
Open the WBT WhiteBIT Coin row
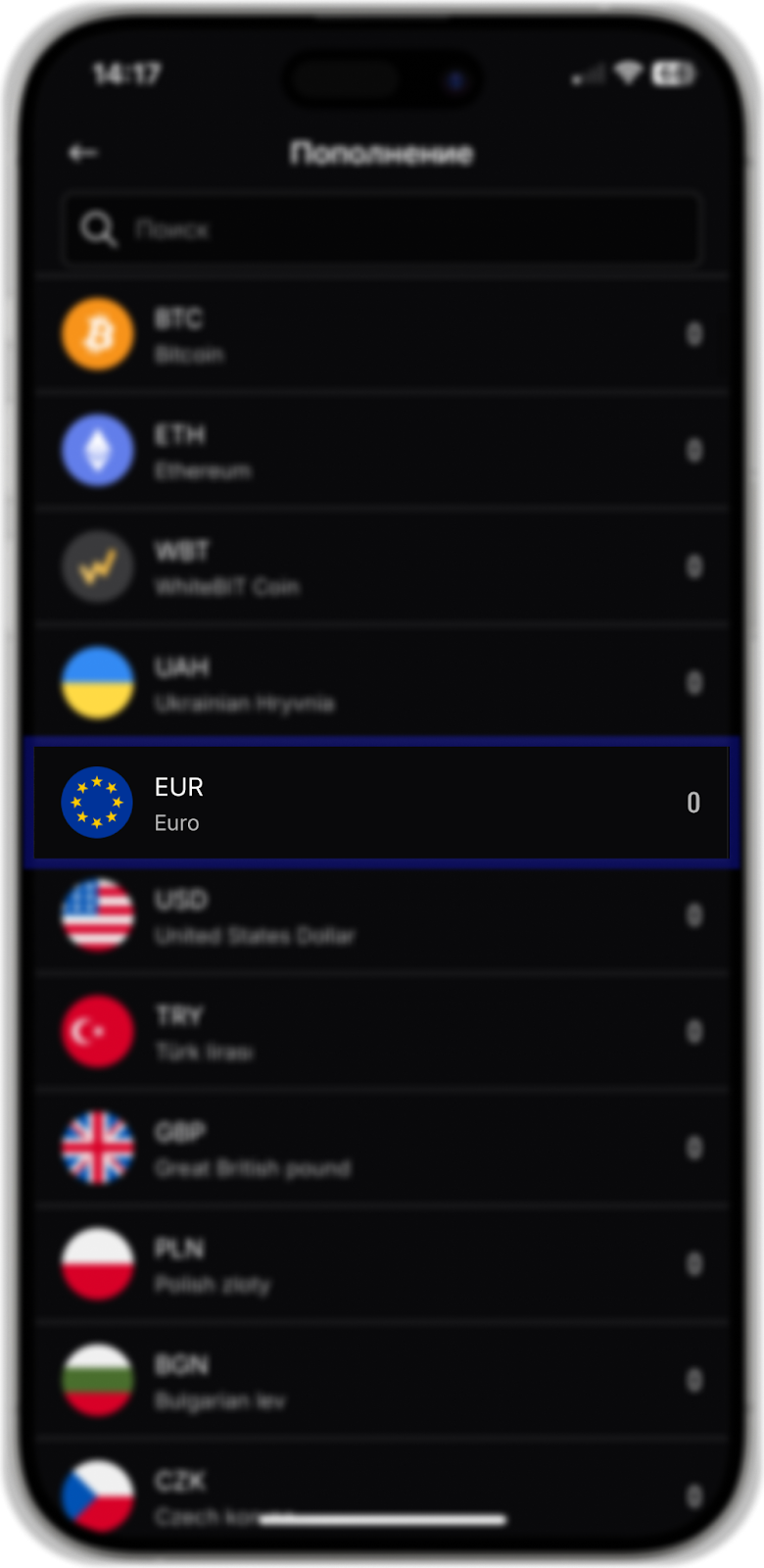tap(382, 567)
